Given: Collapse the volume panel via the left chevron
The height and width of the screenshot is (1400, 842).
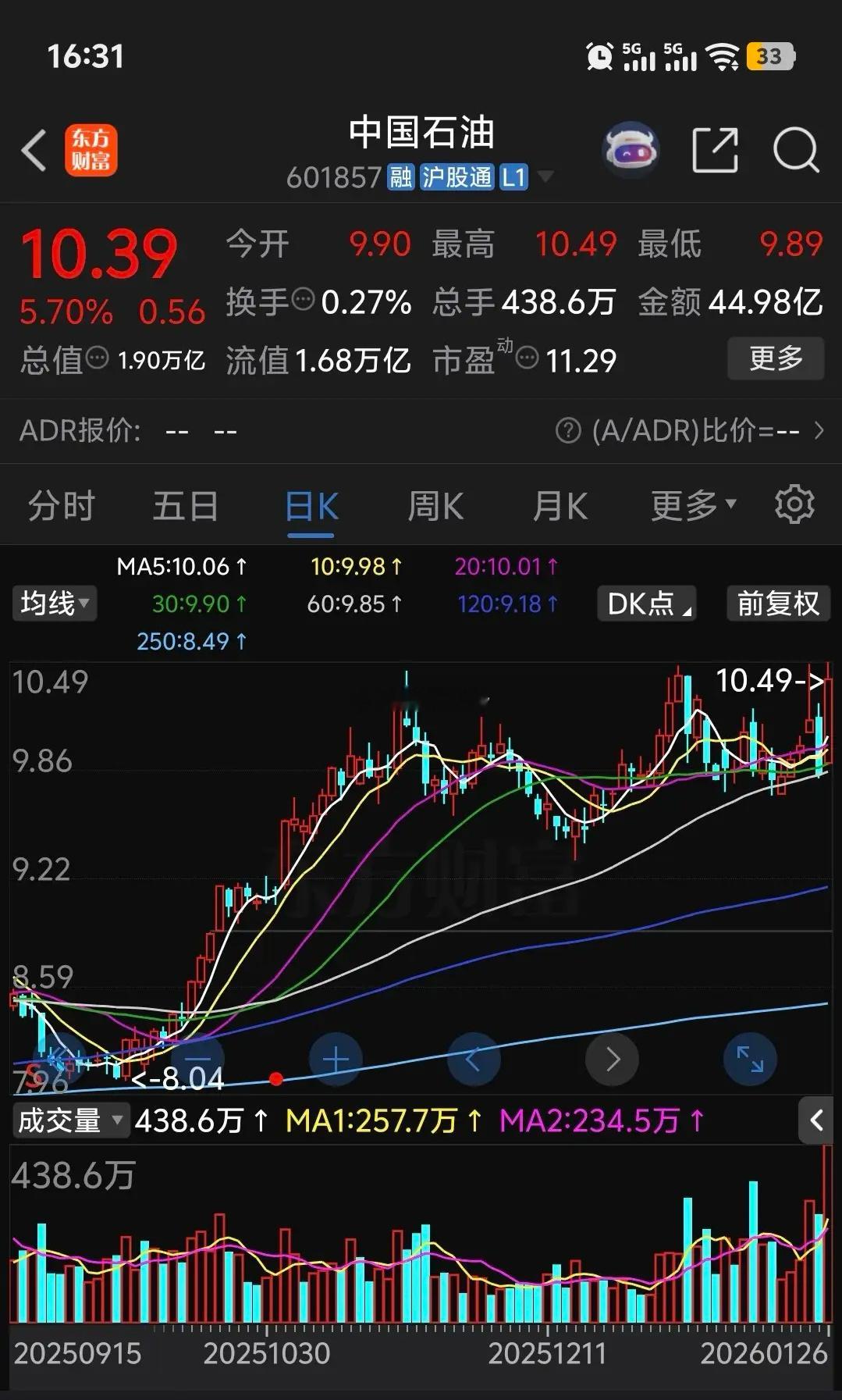Looking at the screenshot, I should click(818, 1120).
